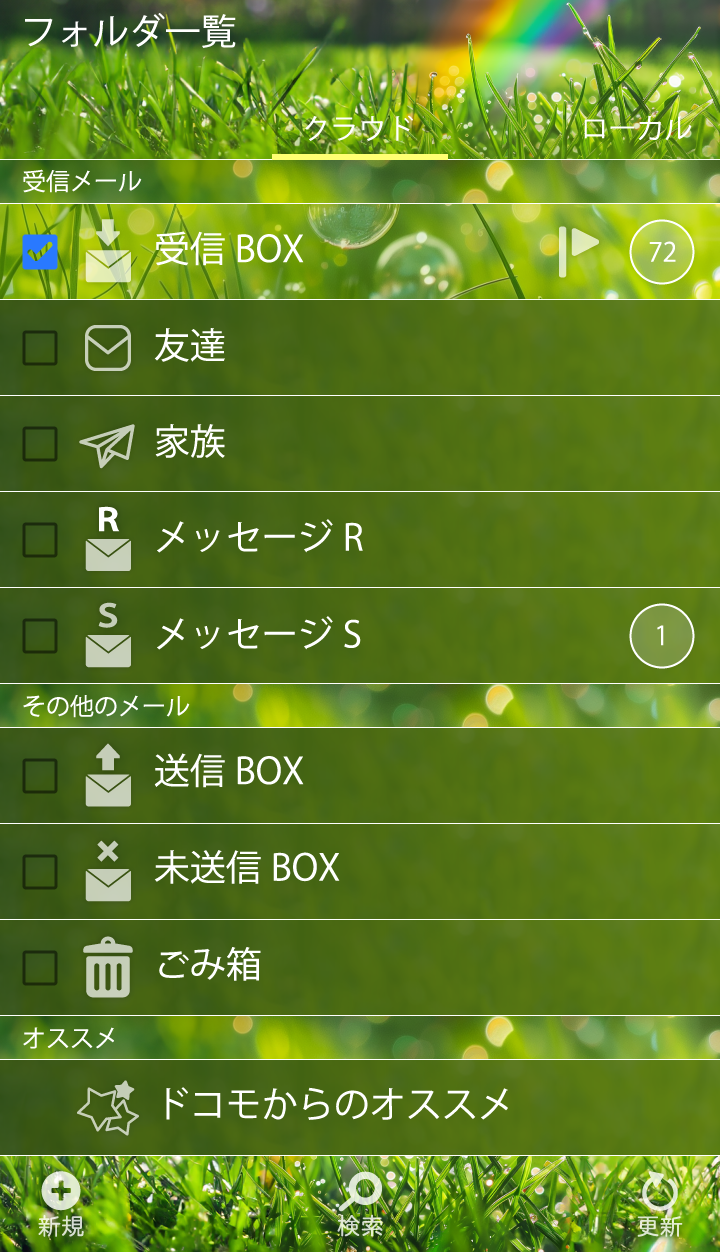Image resolution: width=720 pixels, height=1252 pixels.
Task: Open the 未送信 BOX folder
Action: 300,867
